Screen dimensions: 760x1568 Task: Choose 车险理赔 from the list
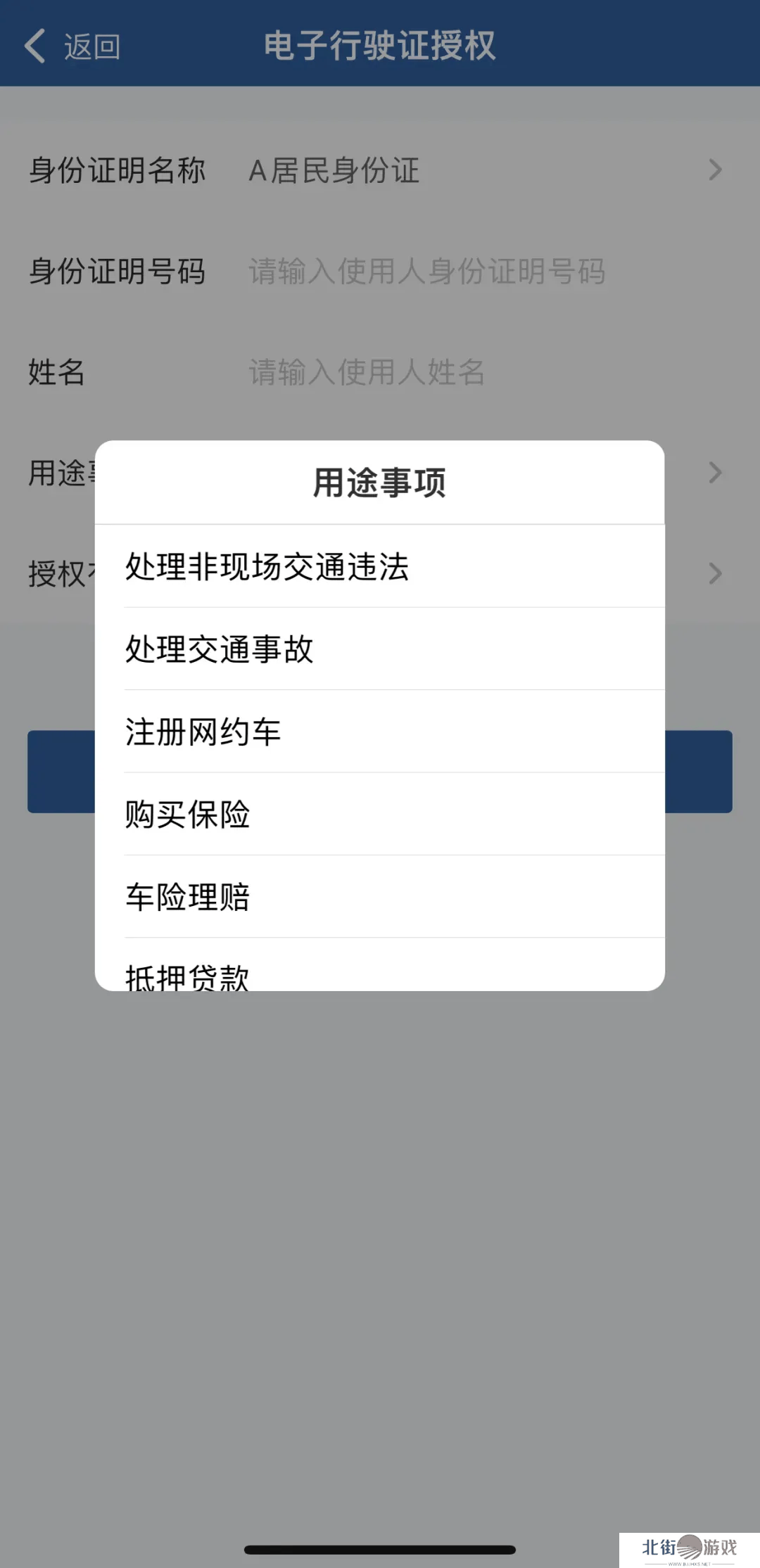(x=380, y=897)
